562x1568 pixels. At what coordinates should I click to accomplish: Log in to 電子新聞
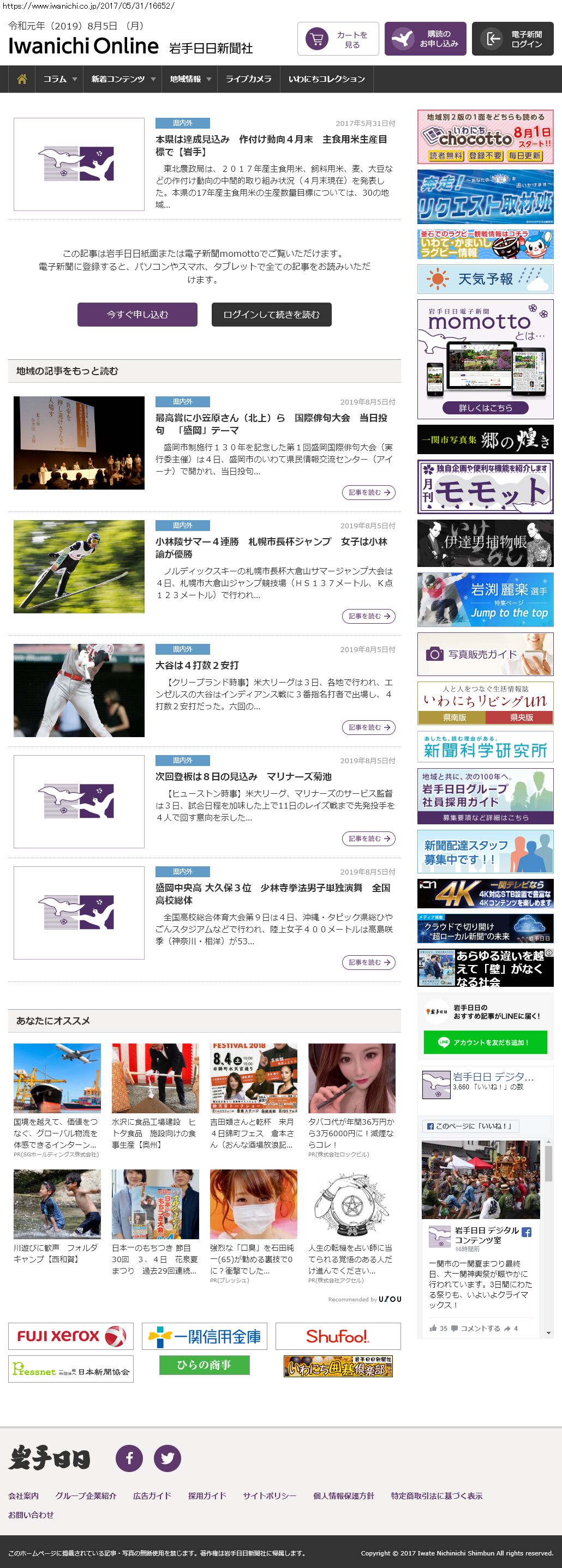[x=512, y=40]
